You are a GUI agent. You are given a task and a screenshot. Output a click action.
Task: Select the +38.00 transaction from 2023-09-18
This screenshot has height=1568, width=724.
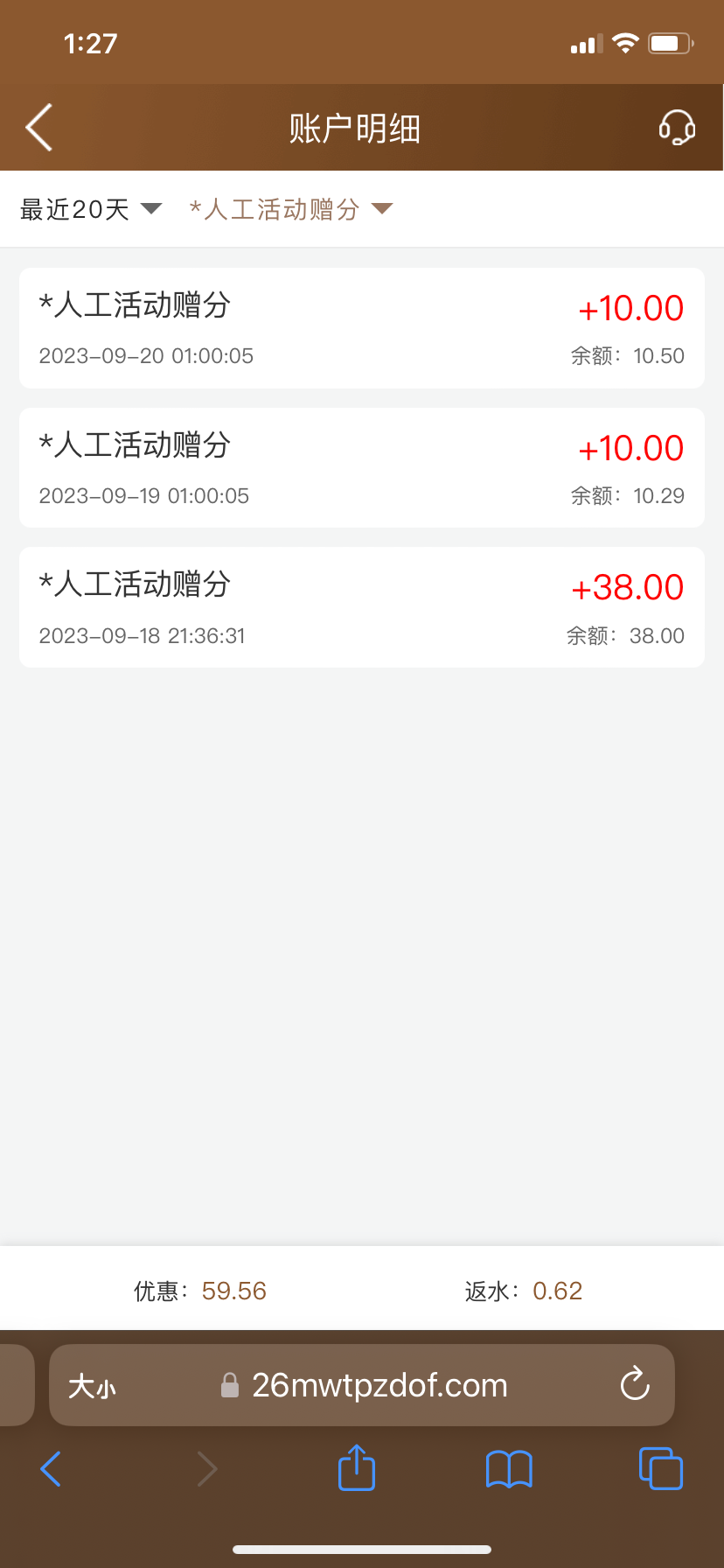tap(361, 607)
